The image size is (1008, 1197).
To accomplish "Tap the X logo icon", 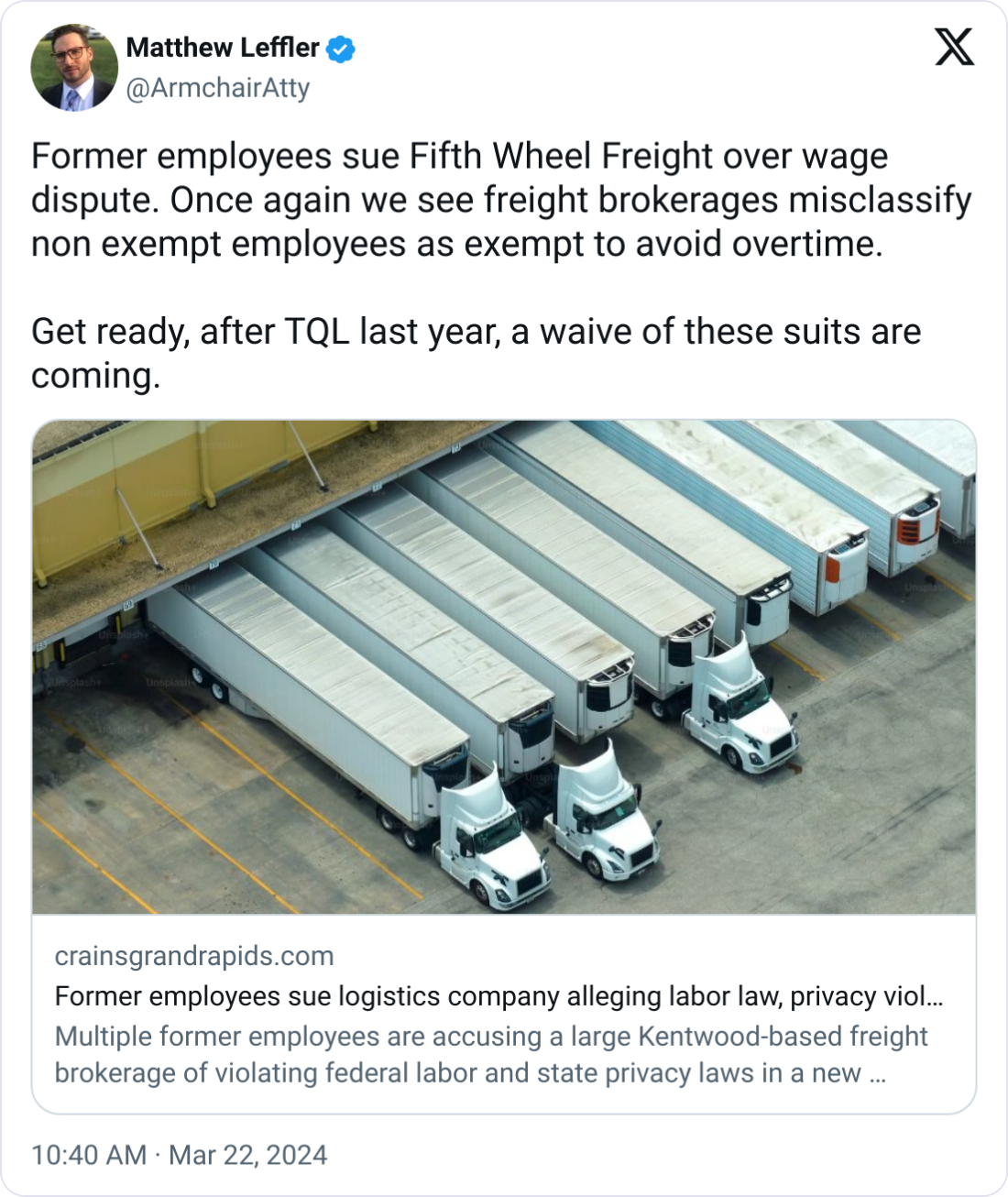I will [x=954, y=46].
